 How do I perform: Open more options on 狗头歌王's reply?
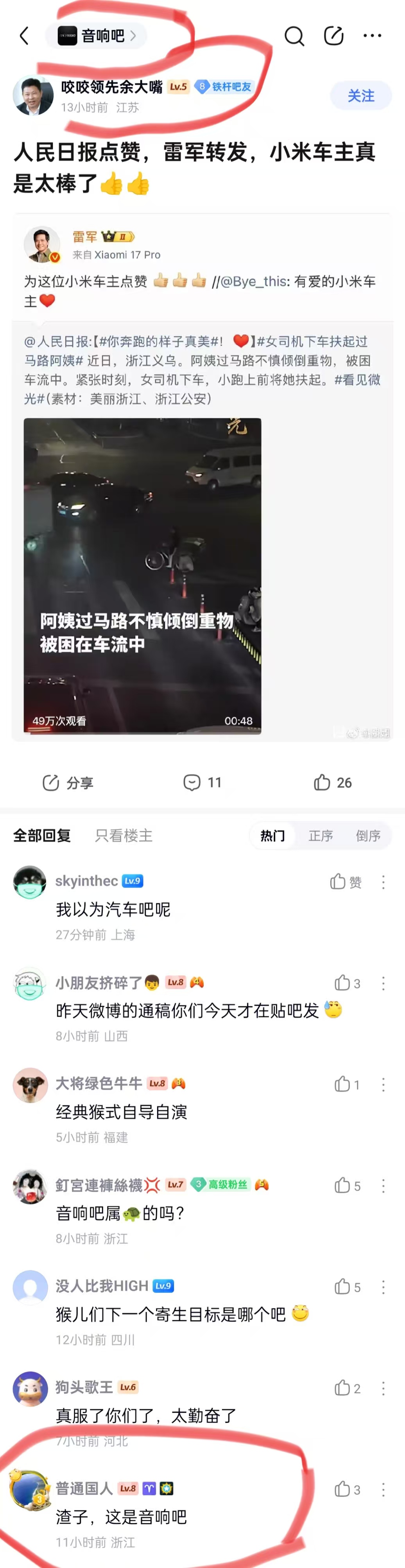pyautogui.click(x=383, y=1389)
